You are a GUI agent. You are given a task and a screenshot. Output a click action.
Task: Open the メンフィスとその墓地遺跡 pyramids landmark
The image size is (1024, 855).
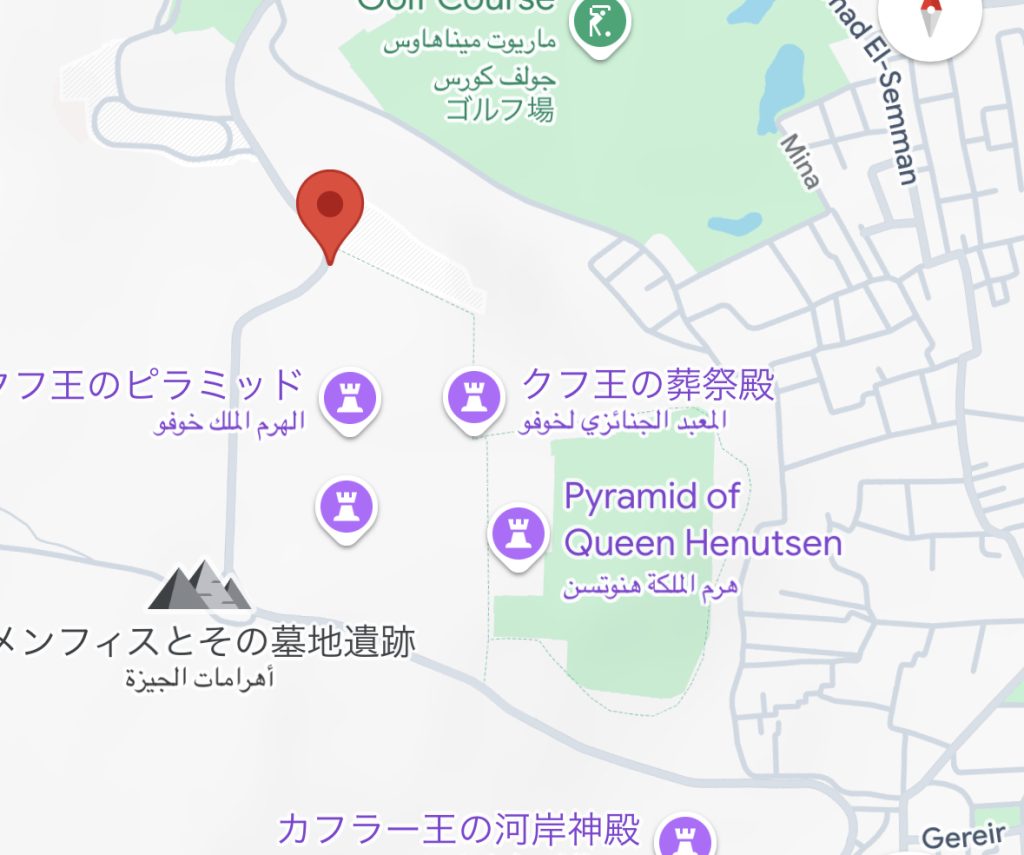200,586
